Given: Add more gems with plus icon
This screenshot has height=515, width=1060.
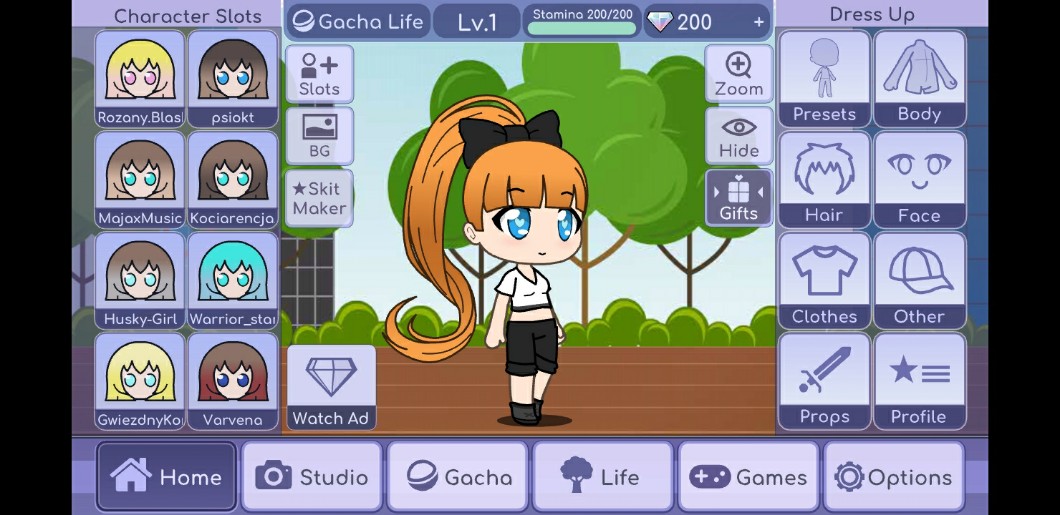Looking at the screenshot, I should click(x=759, y=22).
